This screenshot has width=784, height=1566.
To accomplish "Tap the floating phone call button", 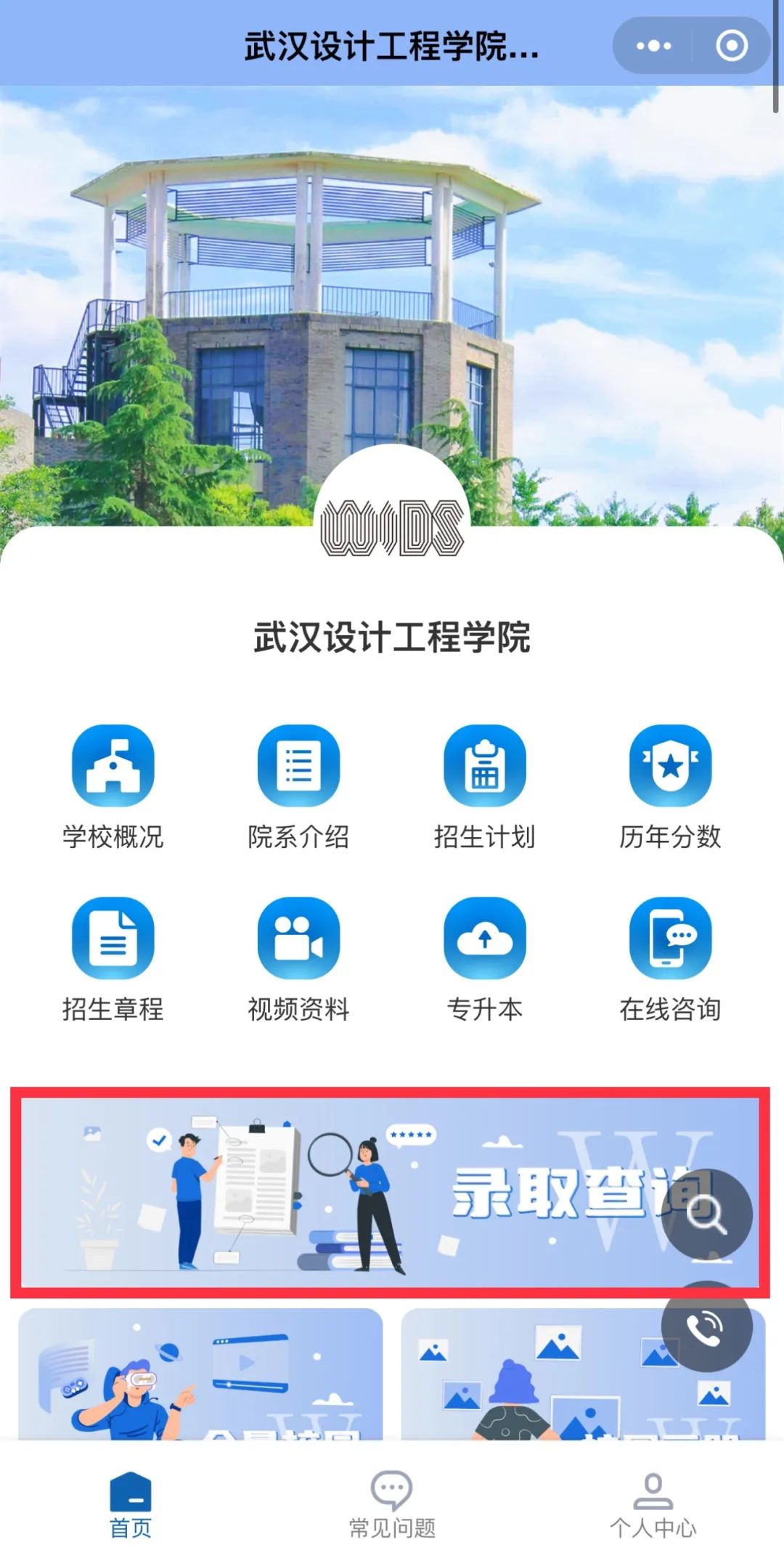I will (x=706, y=1326).
